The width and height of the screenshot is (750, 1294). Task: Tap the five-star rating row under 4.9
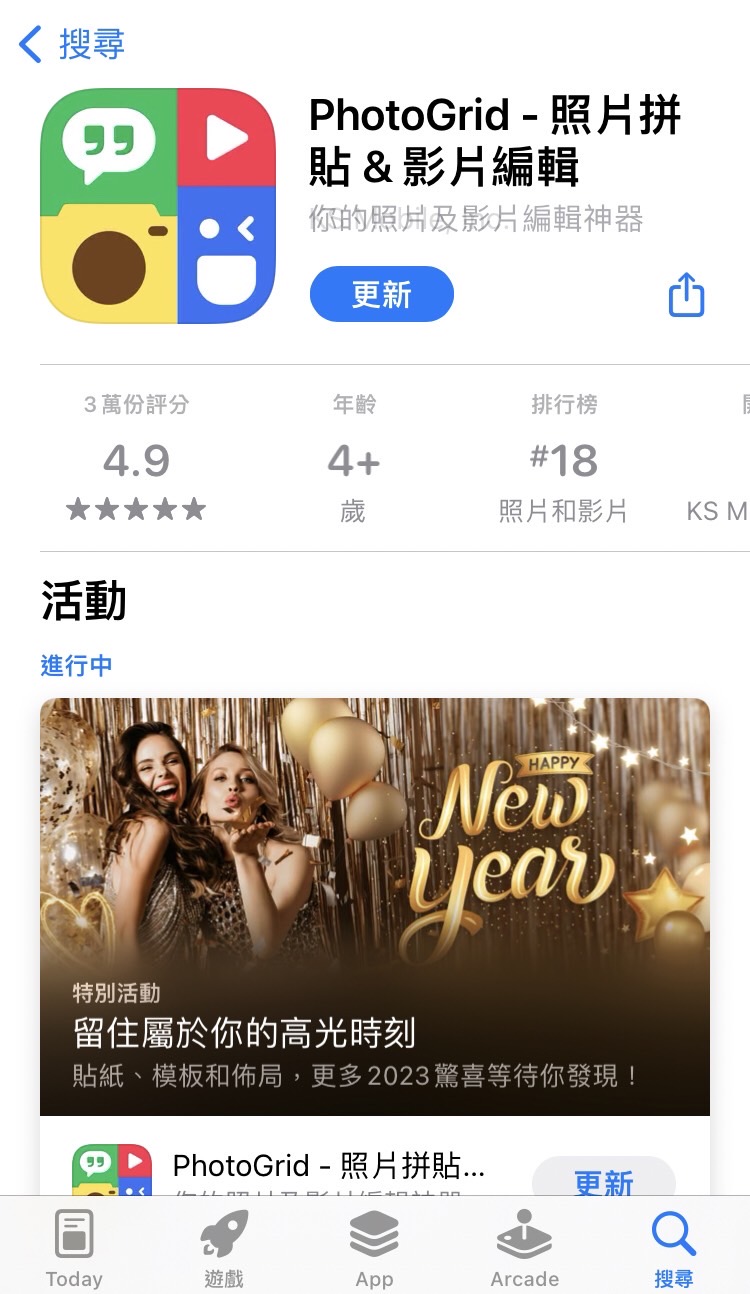tap(136, 508)
